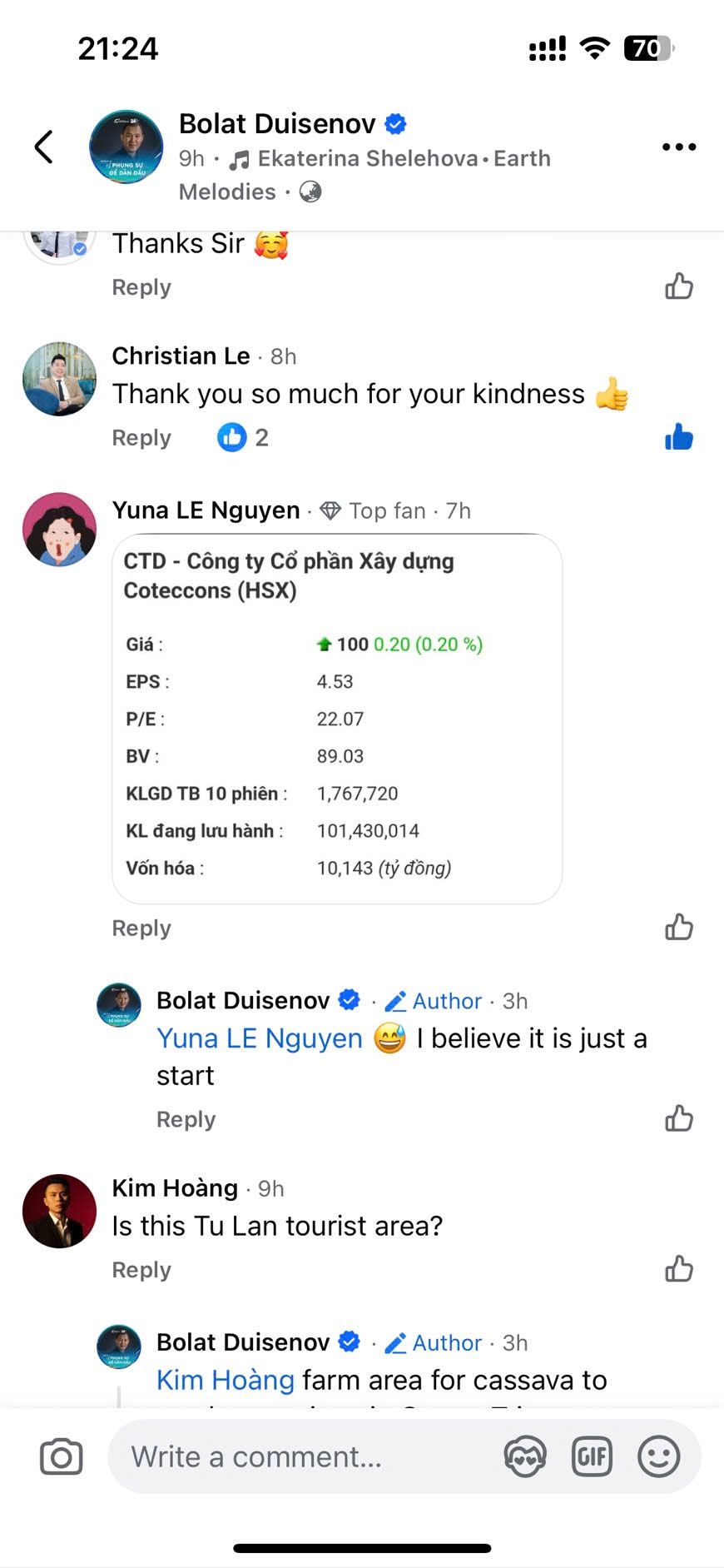724x1568 pixels.
Task: Open the camera to attach a photo
Action: (x=62, y=1457)
